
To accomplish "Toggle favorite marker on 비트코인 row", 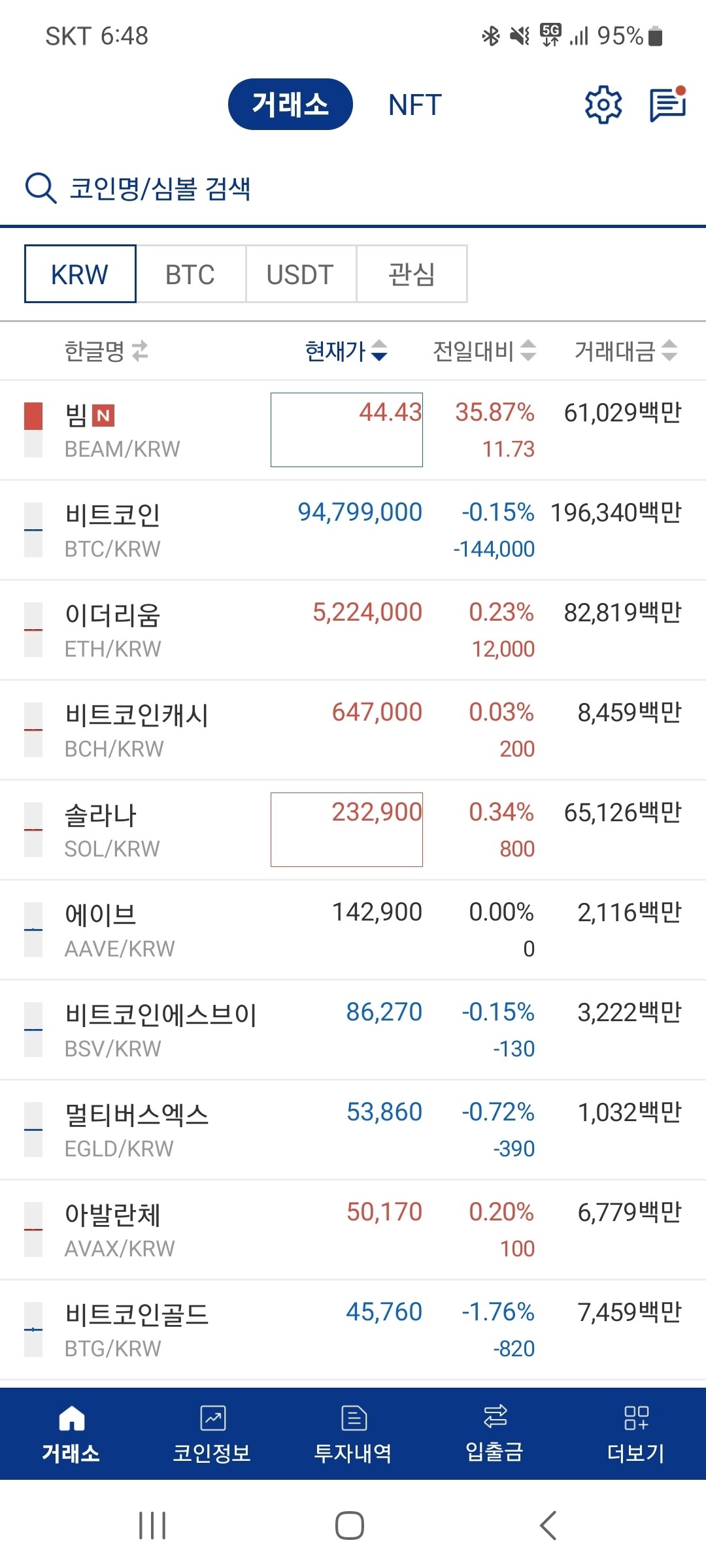I will point(33,529).
